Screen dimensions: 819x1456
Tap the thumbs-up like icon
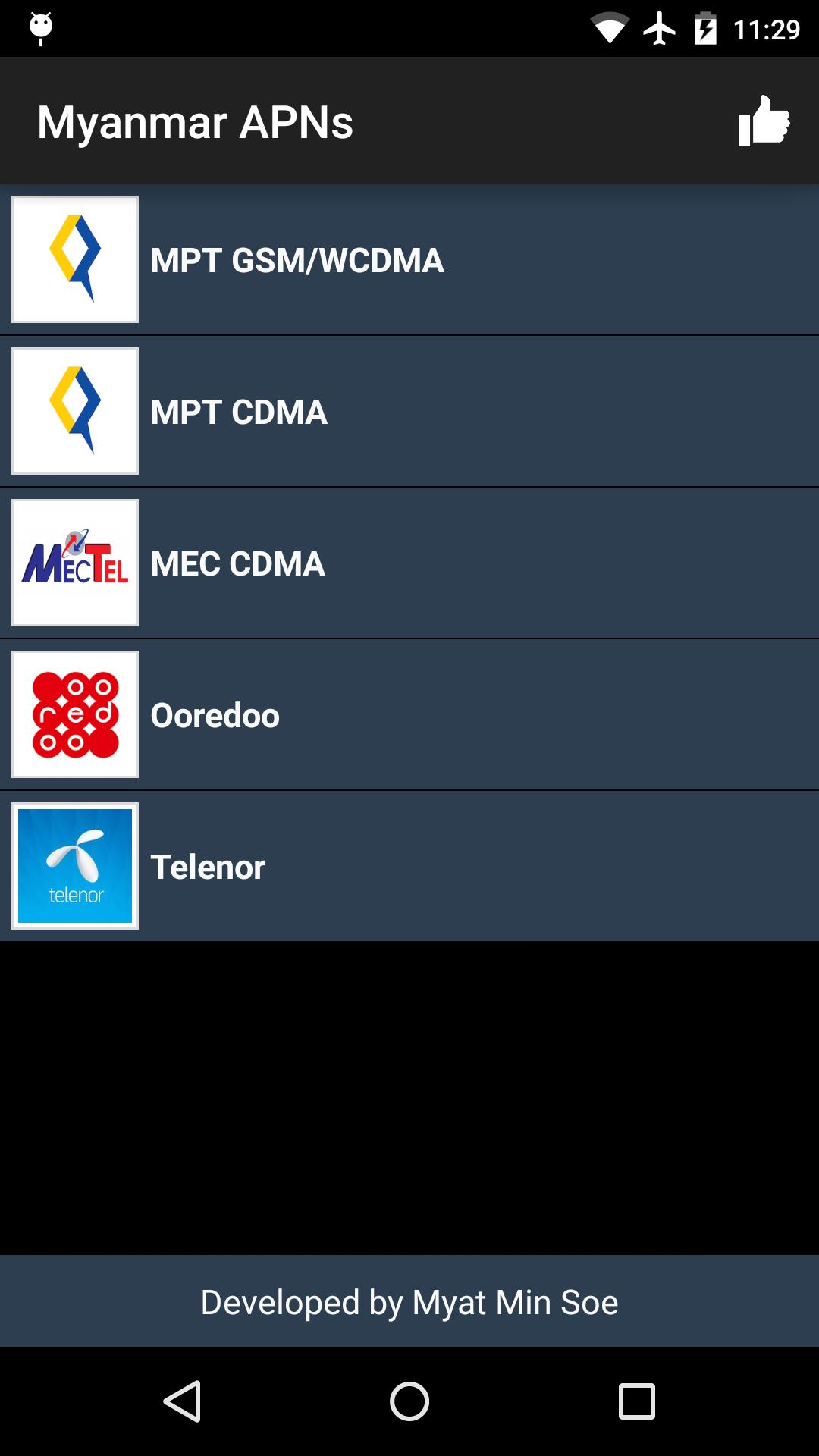[764, 121]
